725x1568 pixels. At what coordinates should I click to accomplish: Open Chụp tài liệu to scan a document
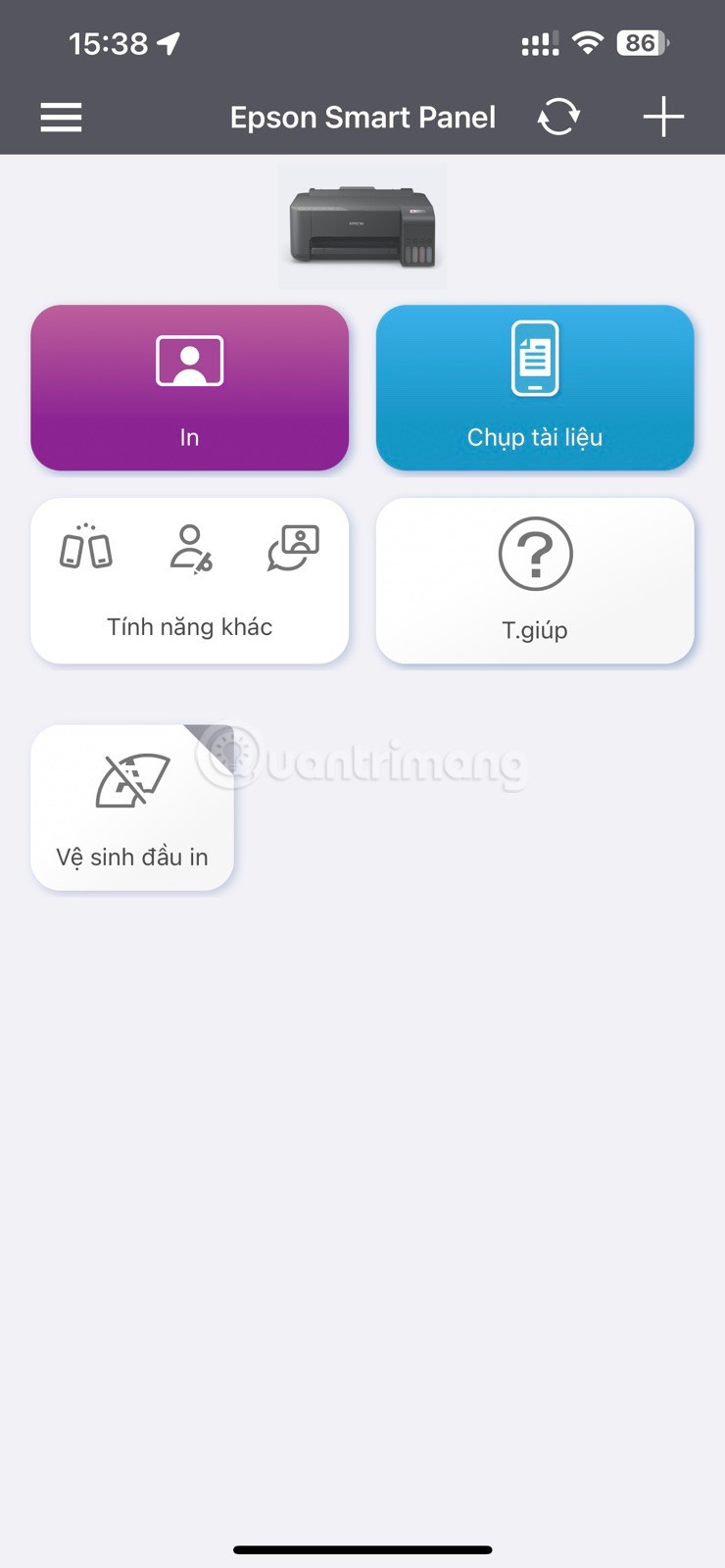click(x=535, y=388)
